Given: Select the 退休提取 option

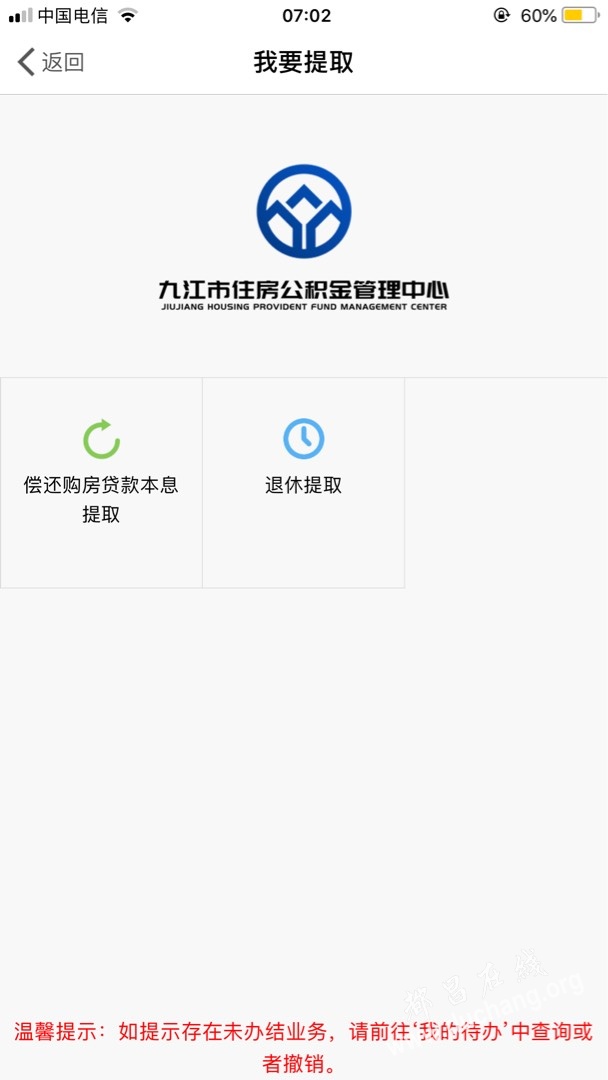Looking at the screenshot, I should point(304,482).
